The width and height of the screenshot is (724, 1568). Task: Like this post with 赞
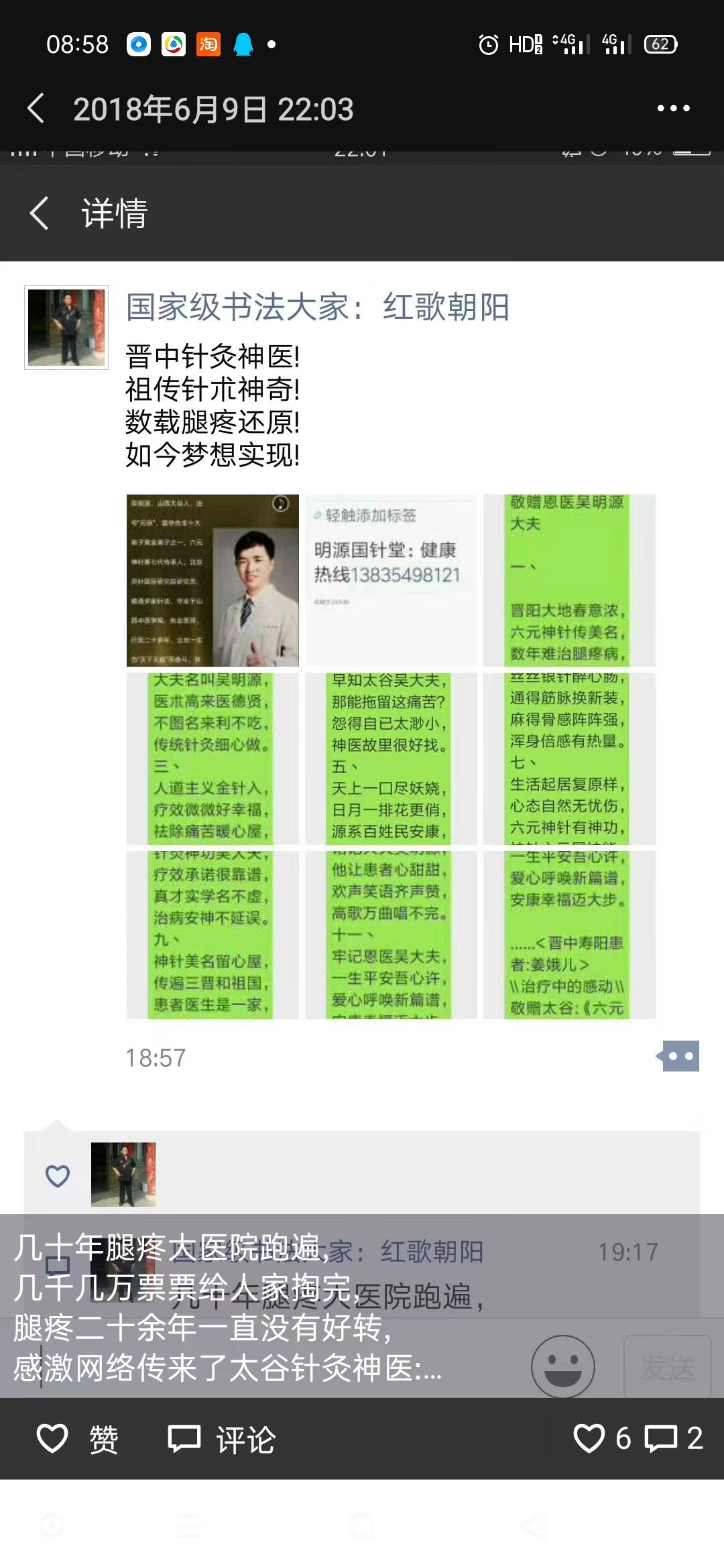(x=77, y=1439)
